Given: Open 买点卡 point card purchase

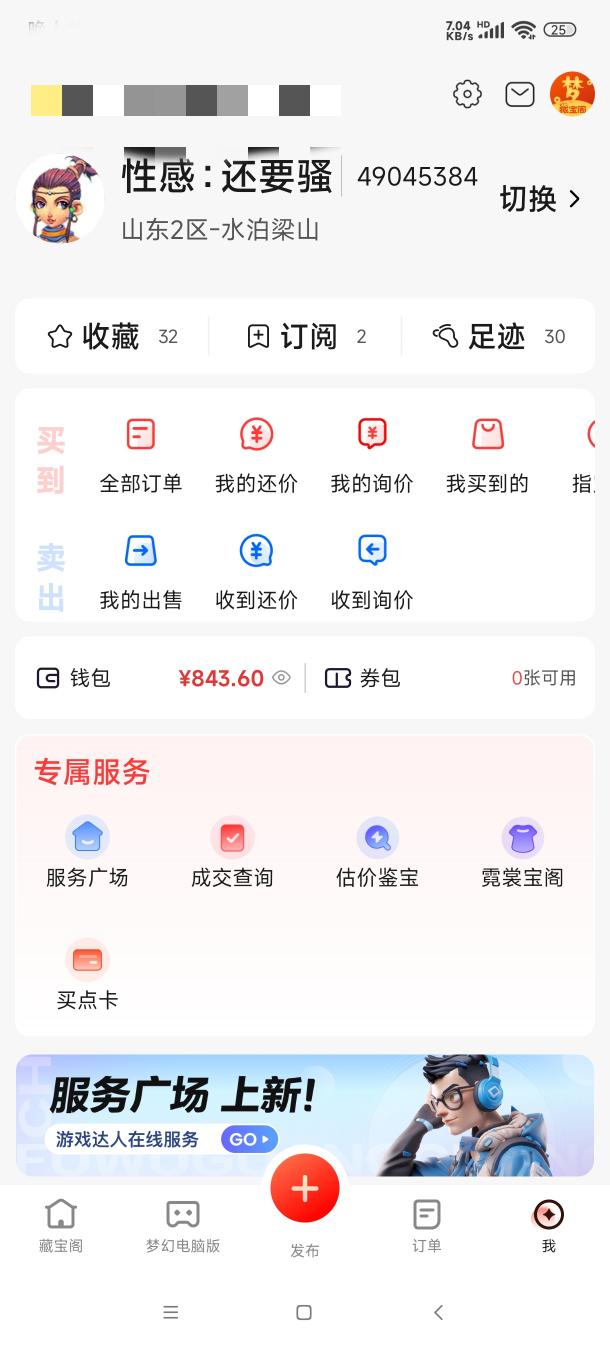Looking at the screenshot, I should (87, 975).
